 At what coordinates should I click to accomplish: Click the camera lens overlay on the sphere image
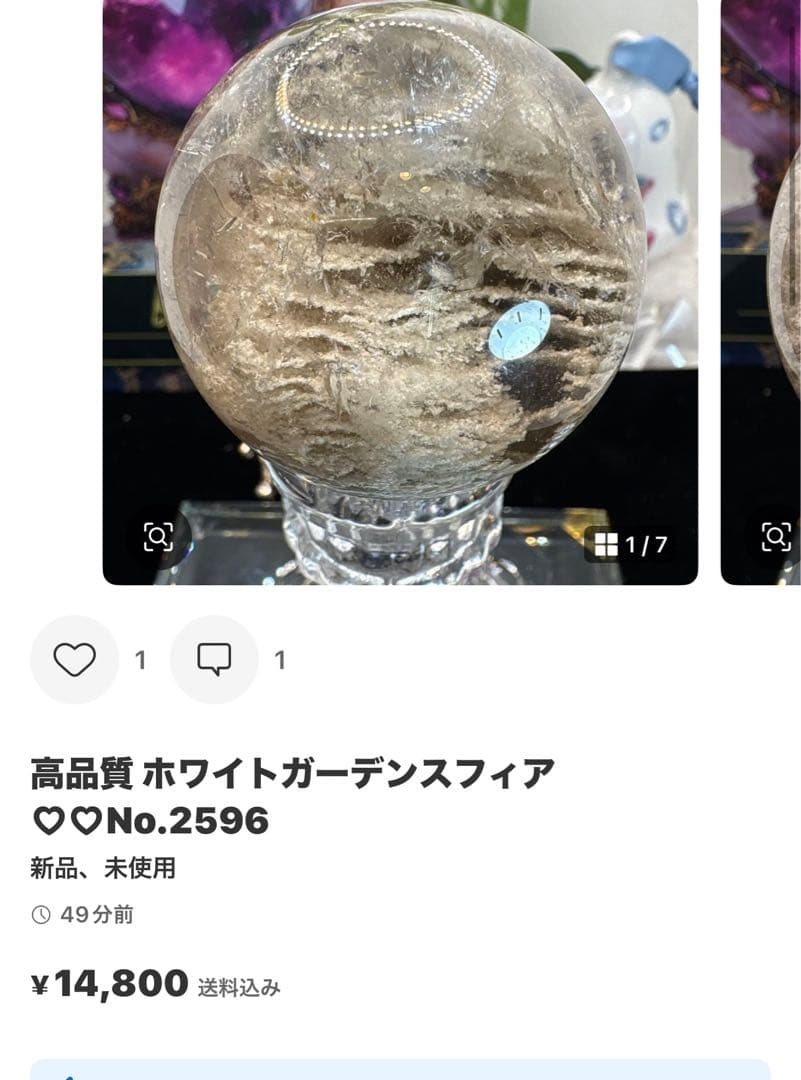(x=159, y=538)
